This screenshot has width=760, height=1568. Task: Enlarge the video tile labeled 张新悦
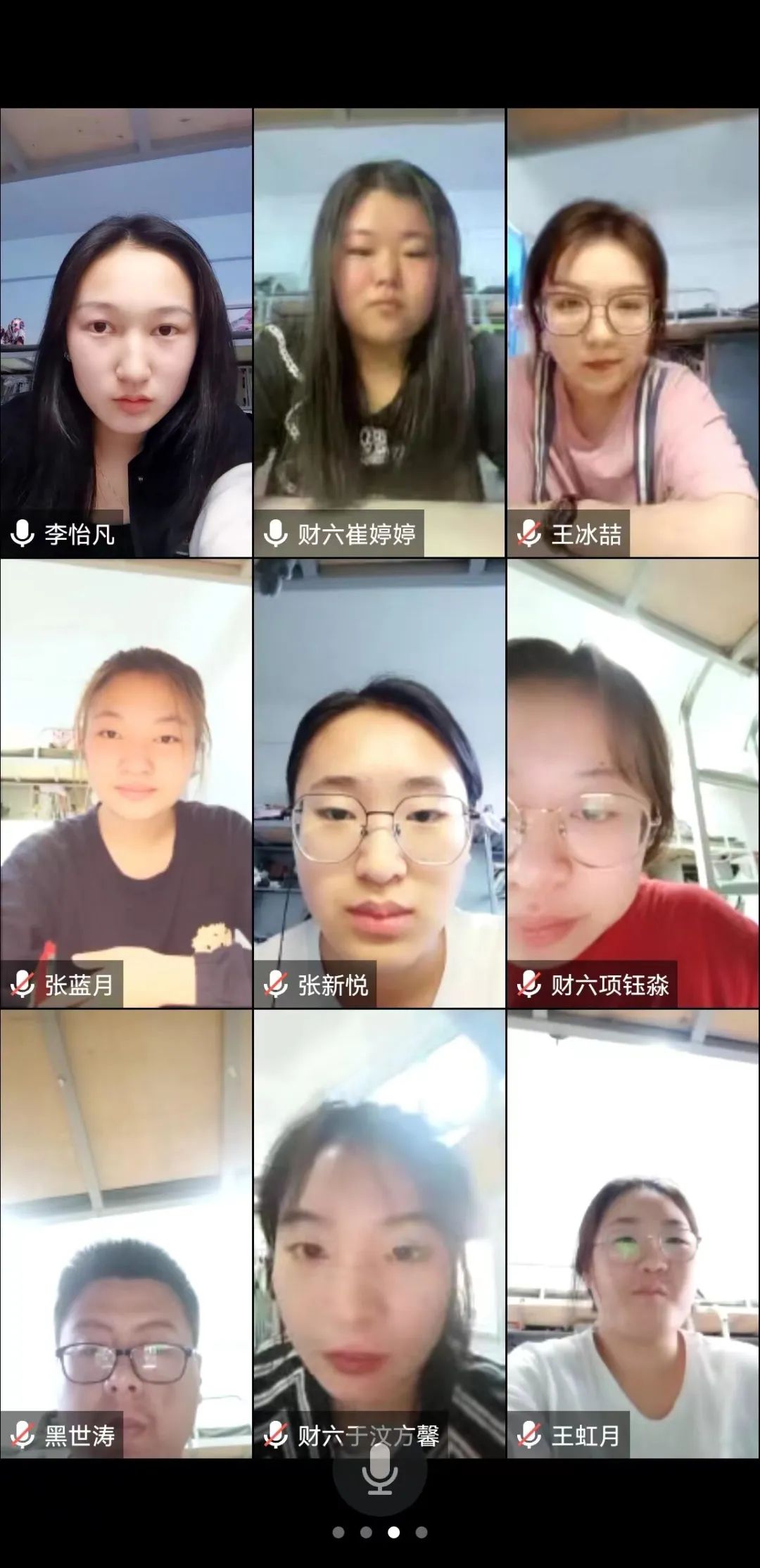coord(379,783)
